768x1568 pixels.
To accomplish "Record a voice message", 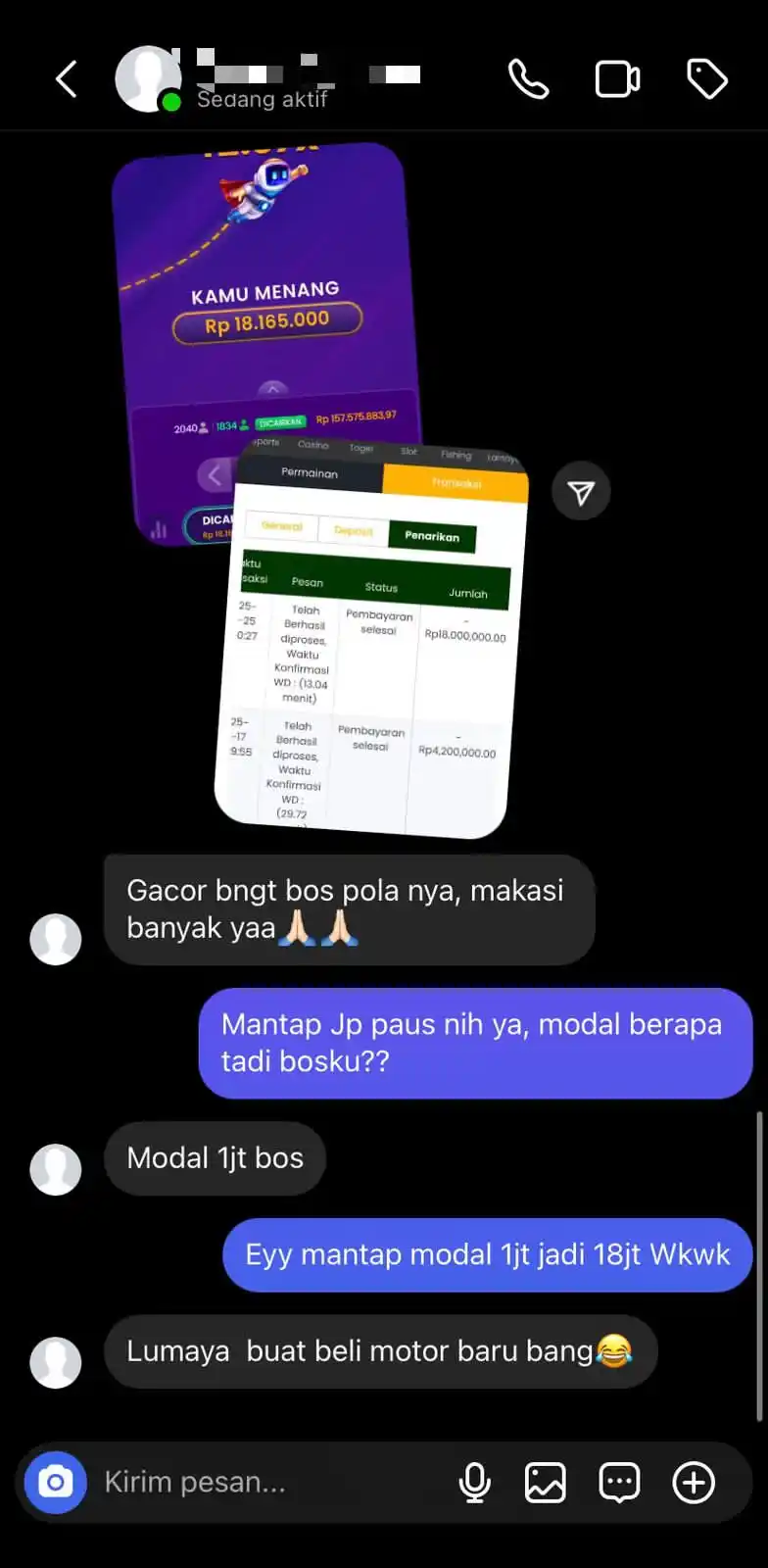I will coord(475,1482).
